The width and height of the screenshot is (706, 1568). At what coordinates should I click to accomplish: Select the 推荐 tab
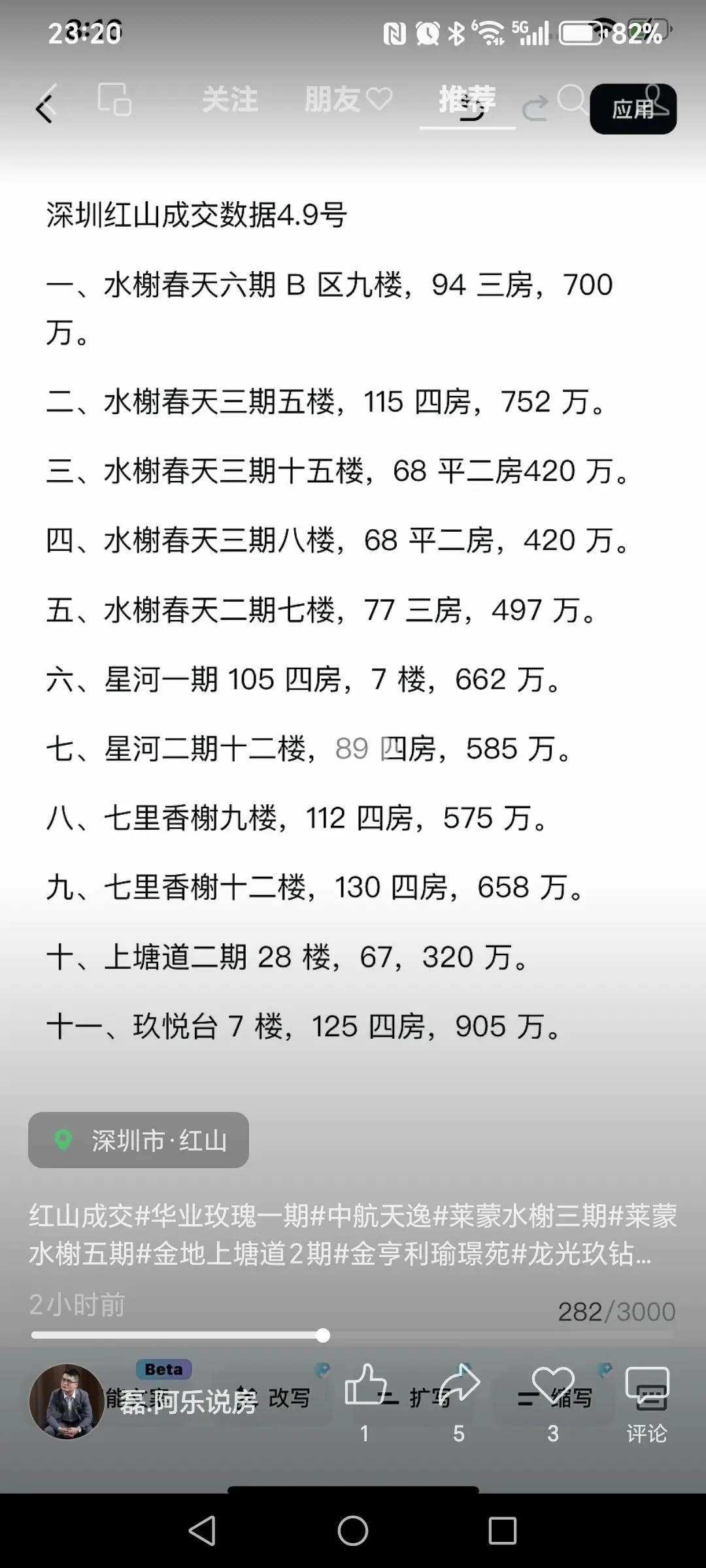pyautogui.click(x=467, y=100)
